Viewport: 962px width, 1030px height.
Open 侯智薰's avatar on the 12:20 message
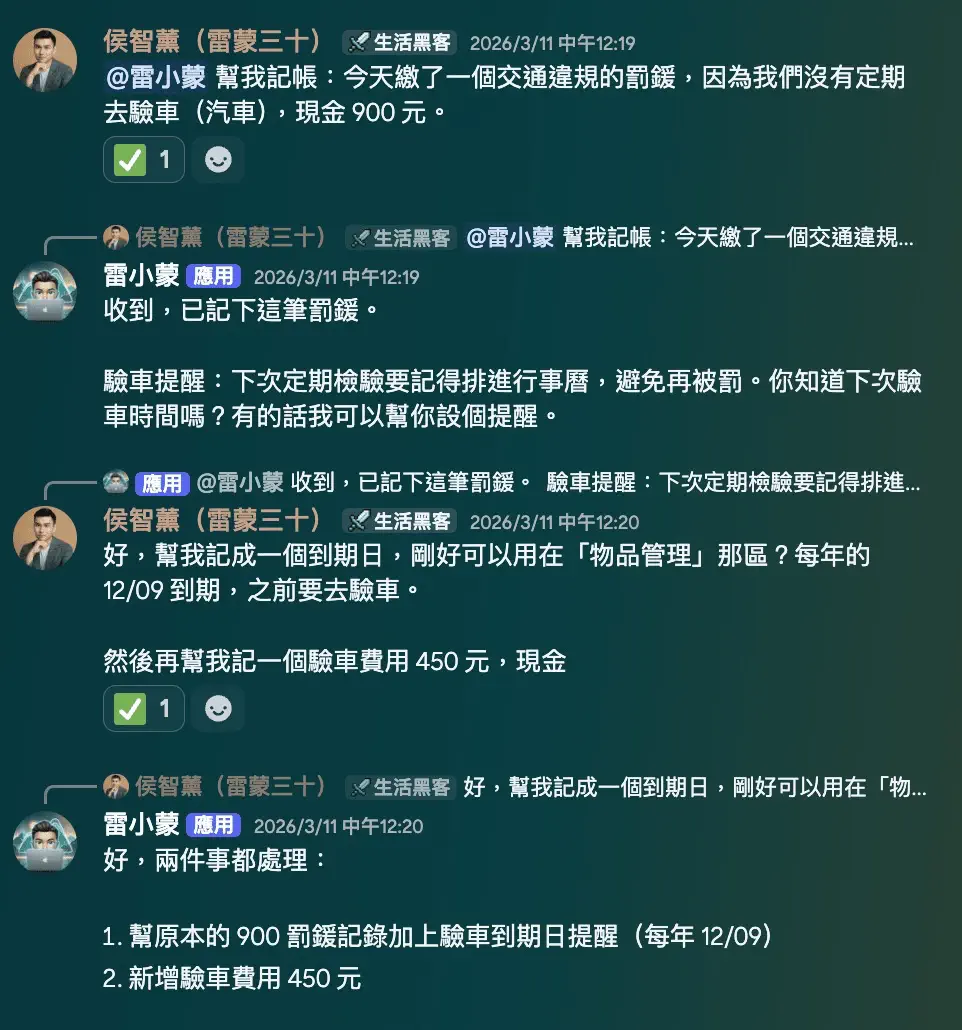tap(45, 538)
